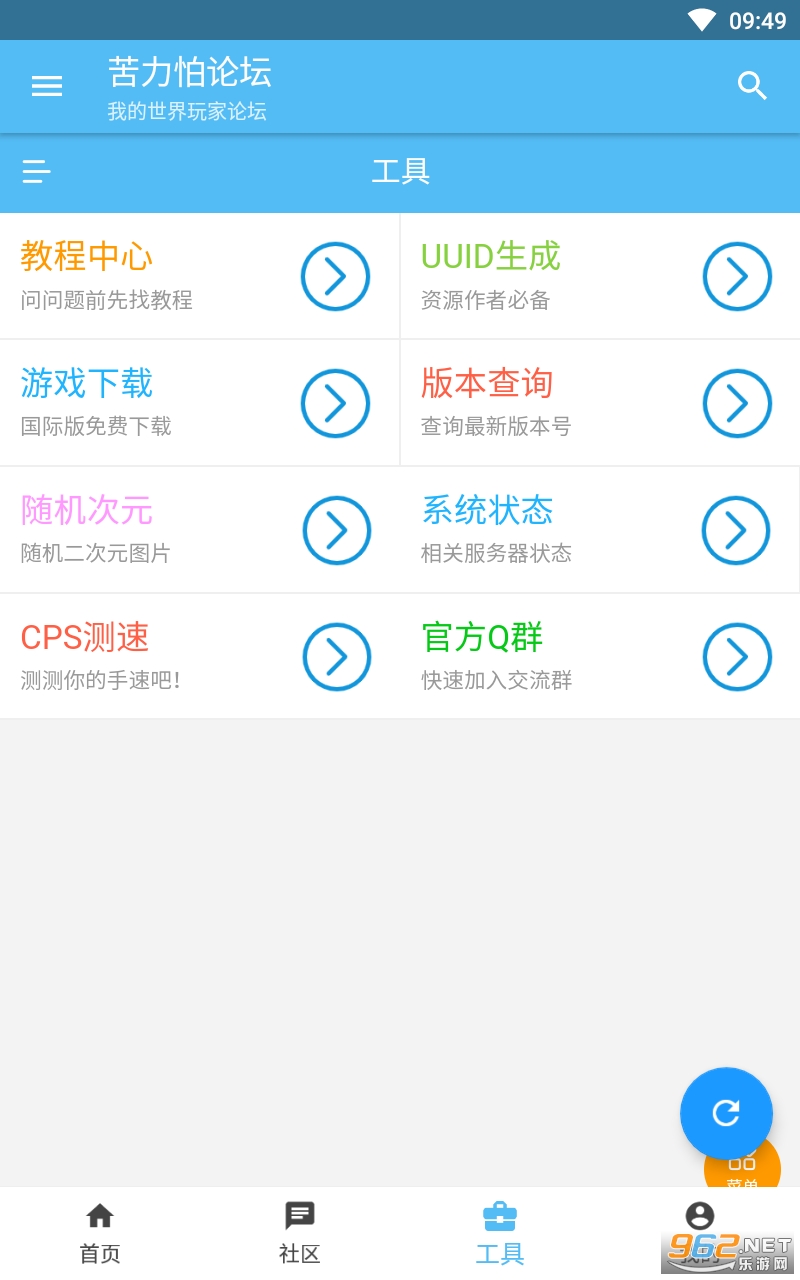This screenshot has height=1280, width=800.
Task: Go to 游戏下载 game download
Action: (x=199, y=403)
